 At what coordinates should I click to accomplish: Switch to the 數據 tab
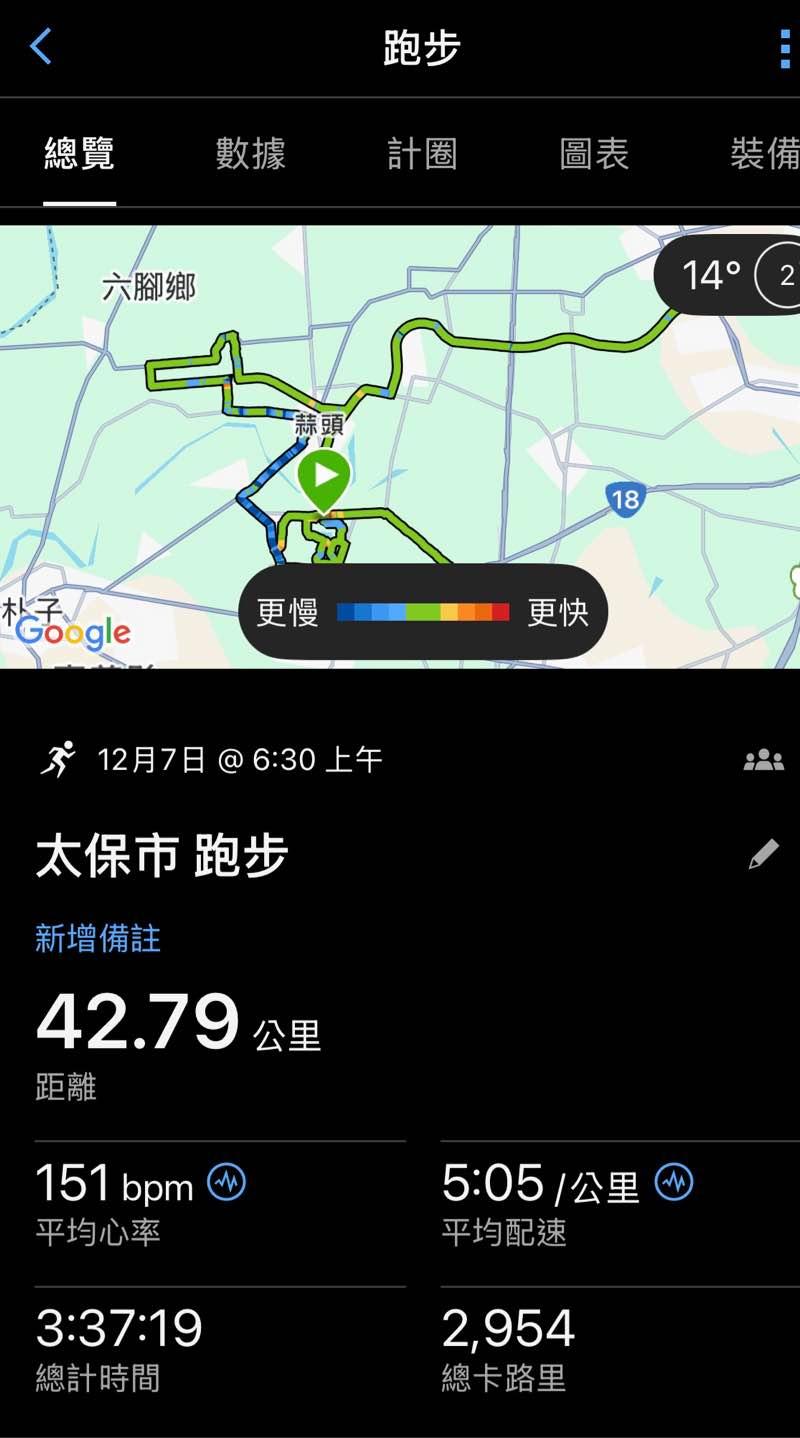click(250, 154)
